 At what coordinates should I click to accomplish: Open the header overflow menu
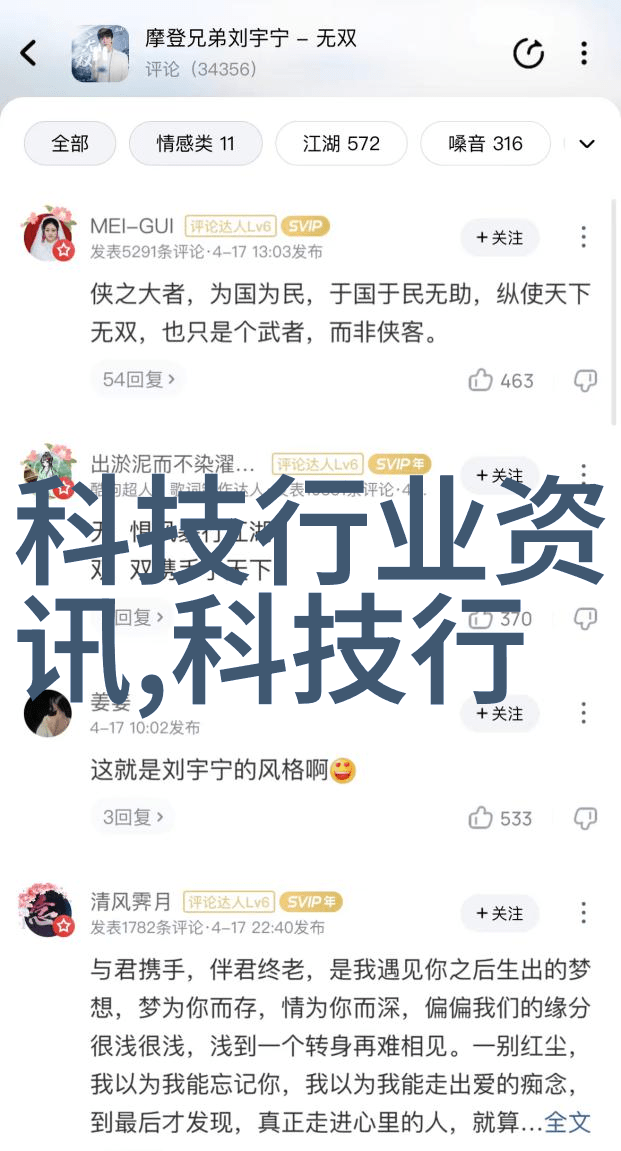584,53
